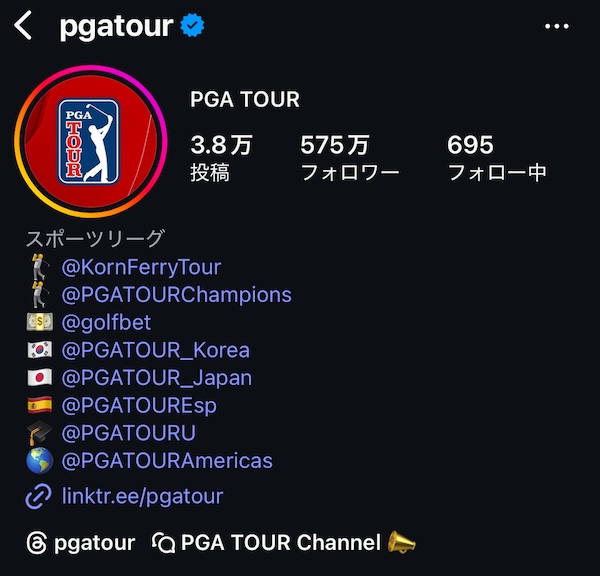Visit the @PGATOURAmericas profile
Viewport: 600px width, 576px height.
(x=166, y=461)
